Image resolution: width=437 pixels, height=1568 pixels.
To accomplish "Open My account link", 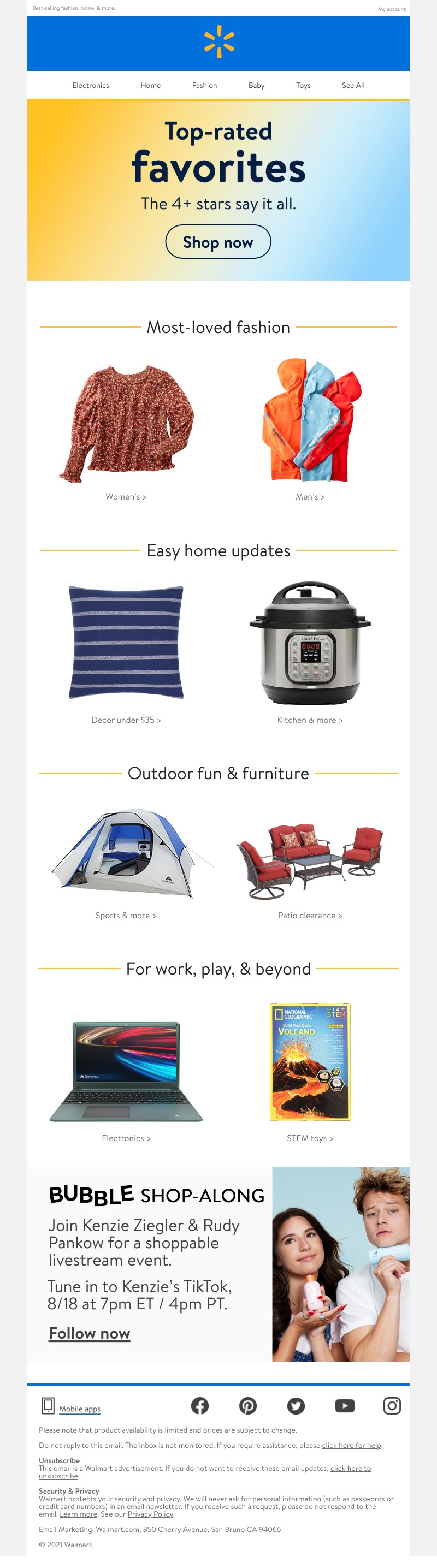I will 391,9.
